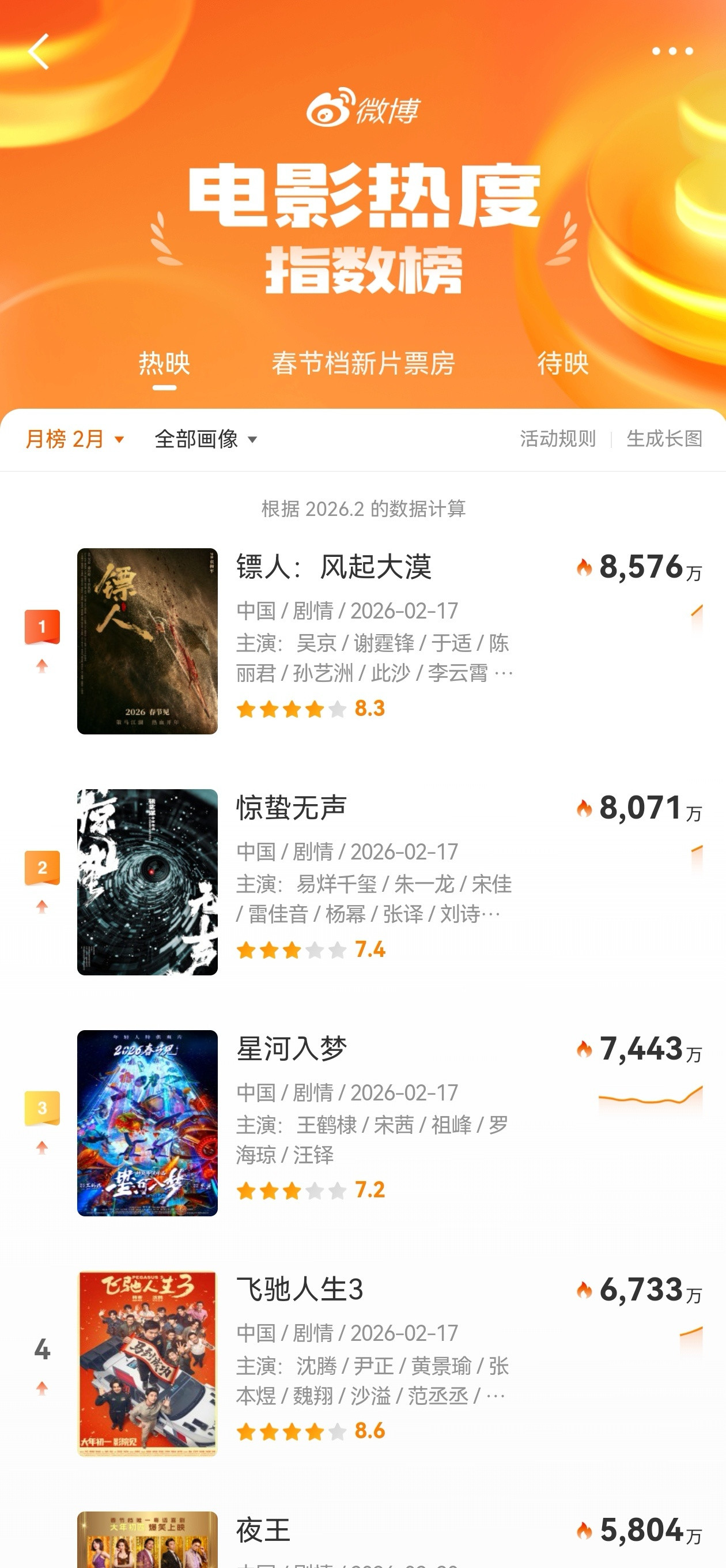The width and height of the screenshot is (726, 1568).
Task: Click the back arrow at top left
Action: point(39,52)
